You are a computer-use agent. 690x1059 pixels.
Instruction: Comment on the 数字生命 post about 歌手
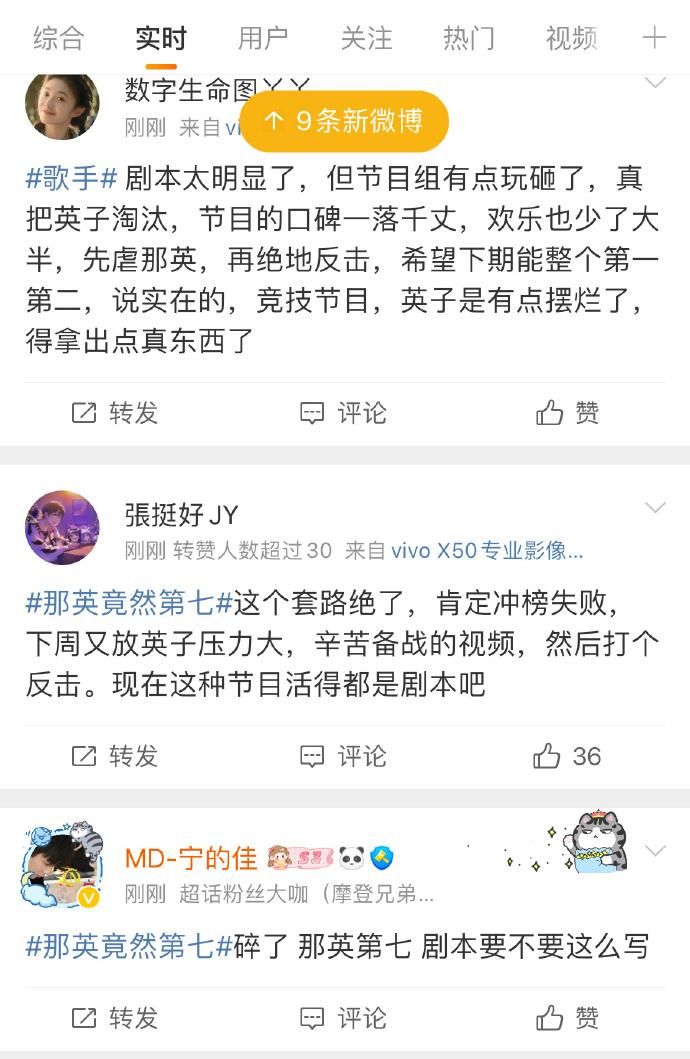[x=344, y=413]
